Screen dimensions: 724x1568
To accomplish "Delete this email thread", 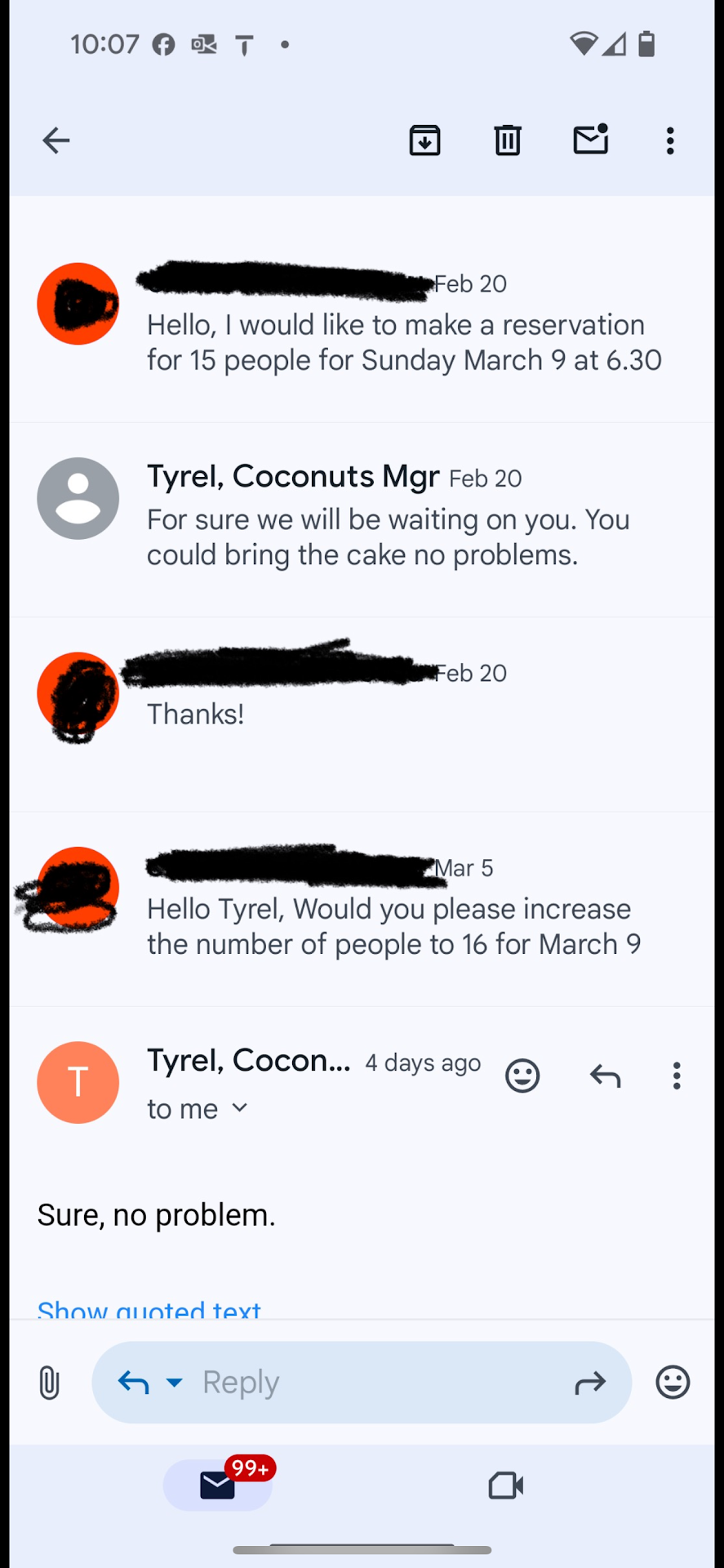I will click(508, 140).
